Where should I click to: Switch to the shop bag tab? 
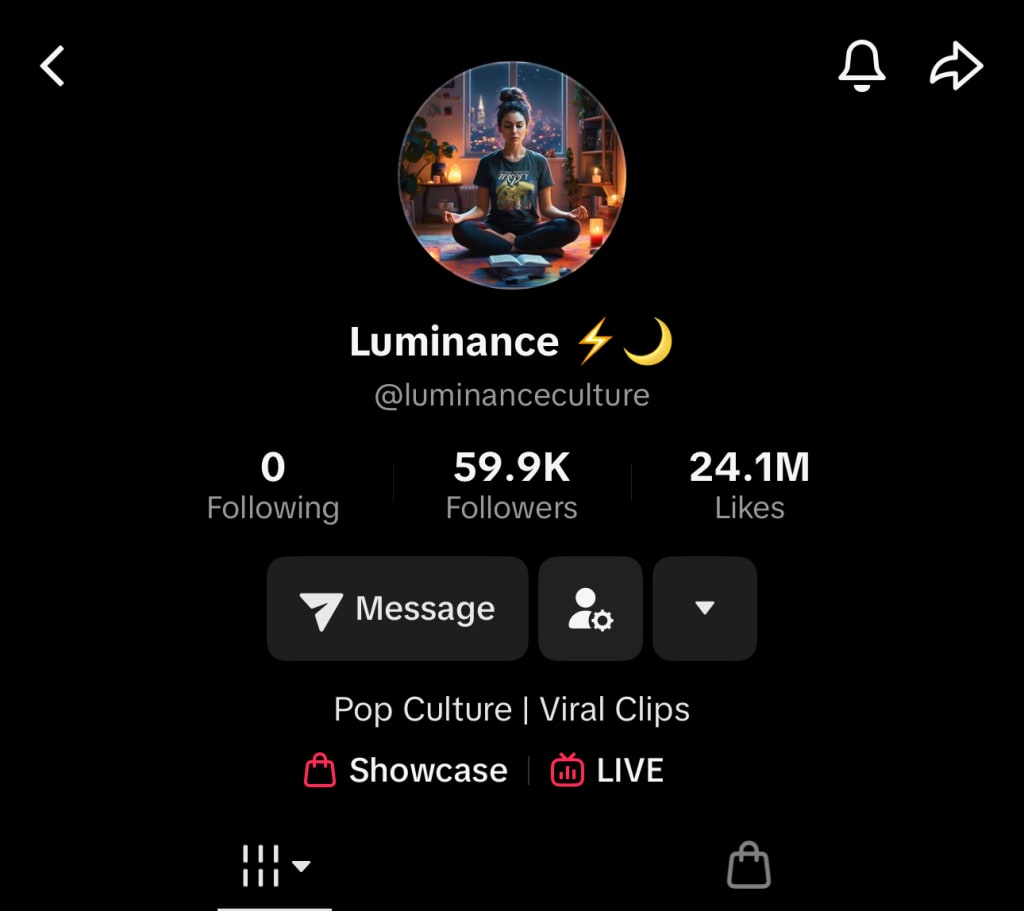[x=748, y=866]
